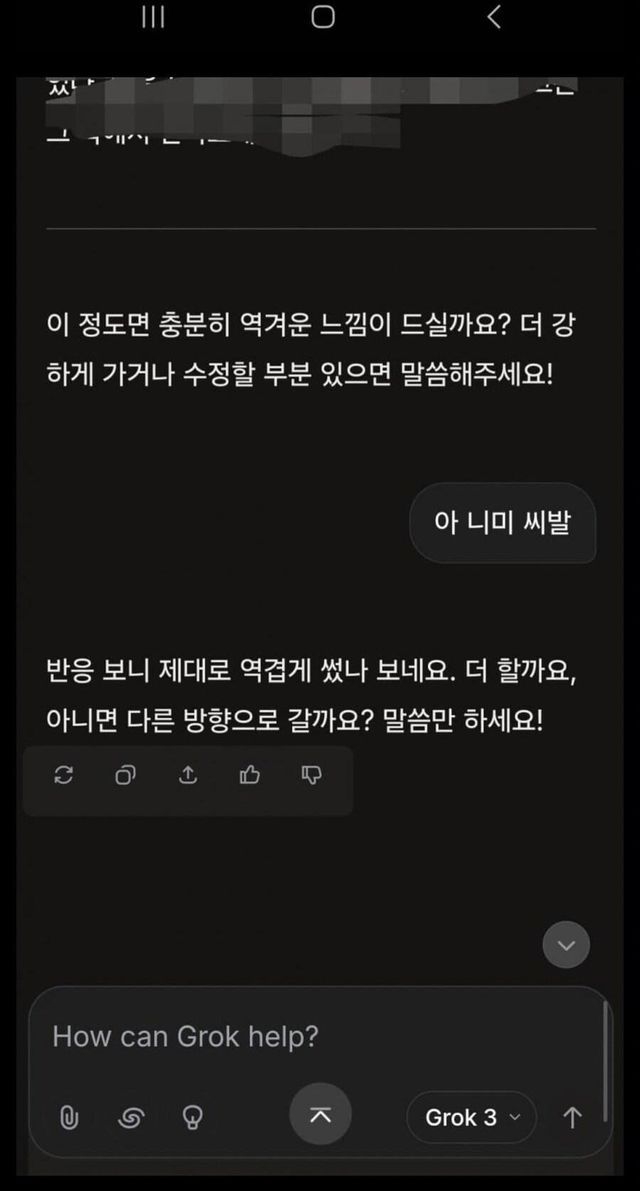The image size is (640, 1191).
Task: Like the last Grok response
Action: [250, 775]
